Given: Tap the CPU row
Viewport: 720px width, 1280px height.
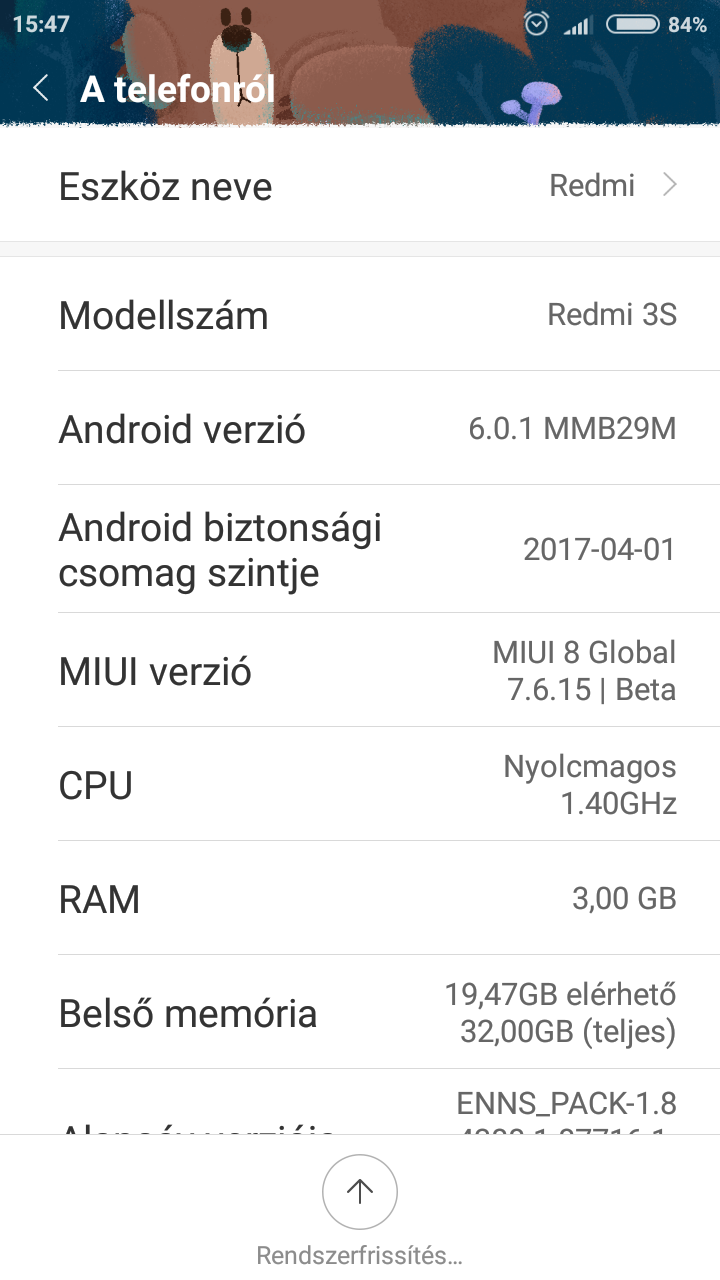Looking at the screenshot, I should 360,785.
